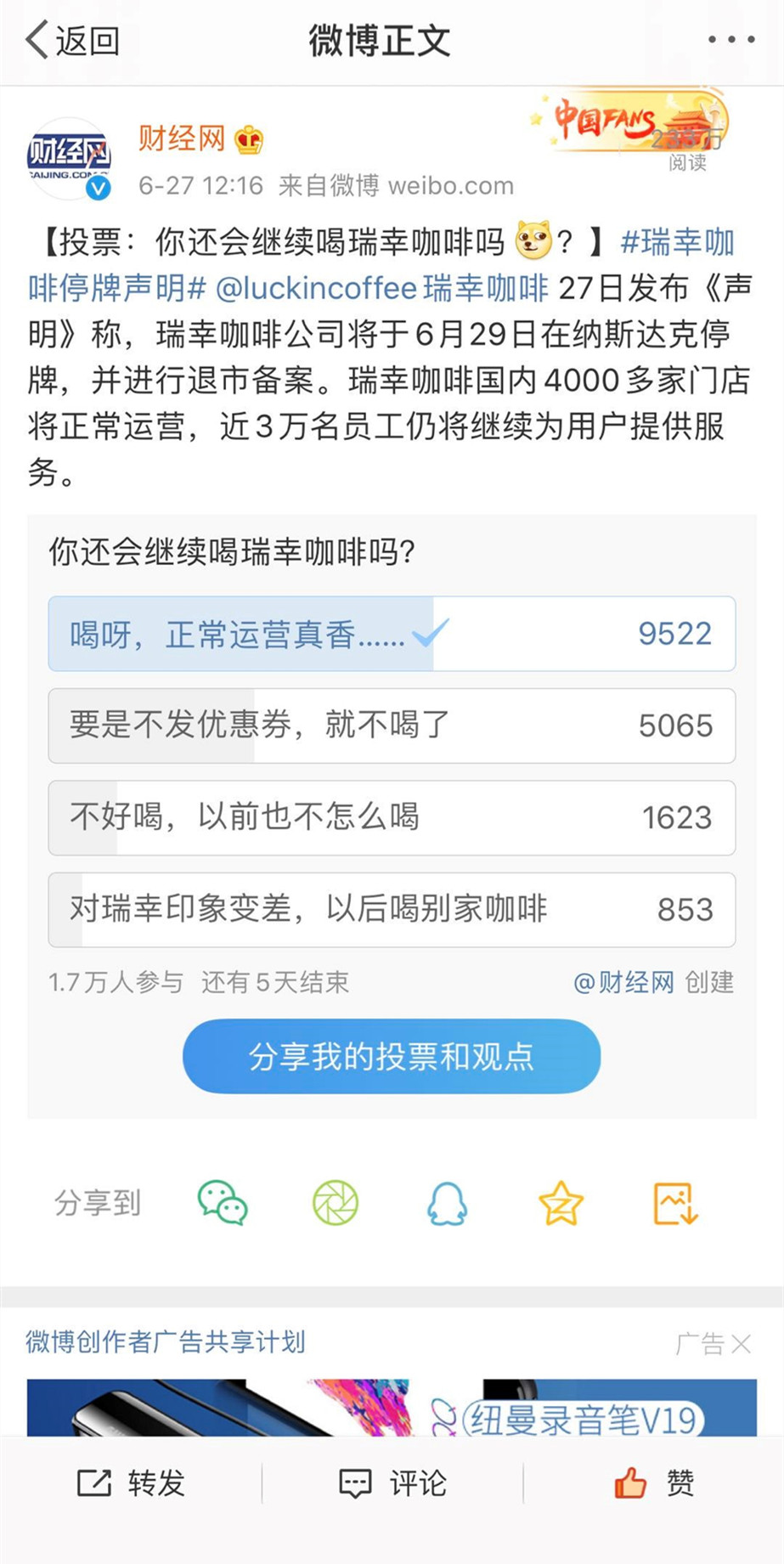
Task: Save post as image
Action: pyautogui.click(x=675, y=1203)
